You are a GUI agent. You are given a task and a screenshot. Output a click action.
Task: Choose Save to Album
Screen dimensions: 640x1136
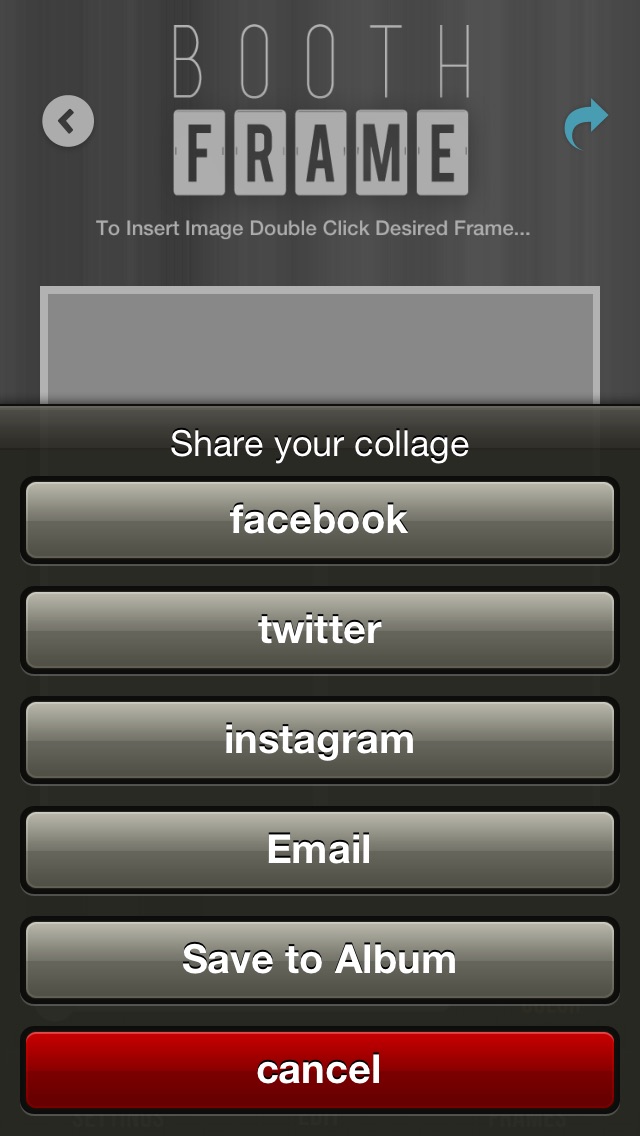319,960
